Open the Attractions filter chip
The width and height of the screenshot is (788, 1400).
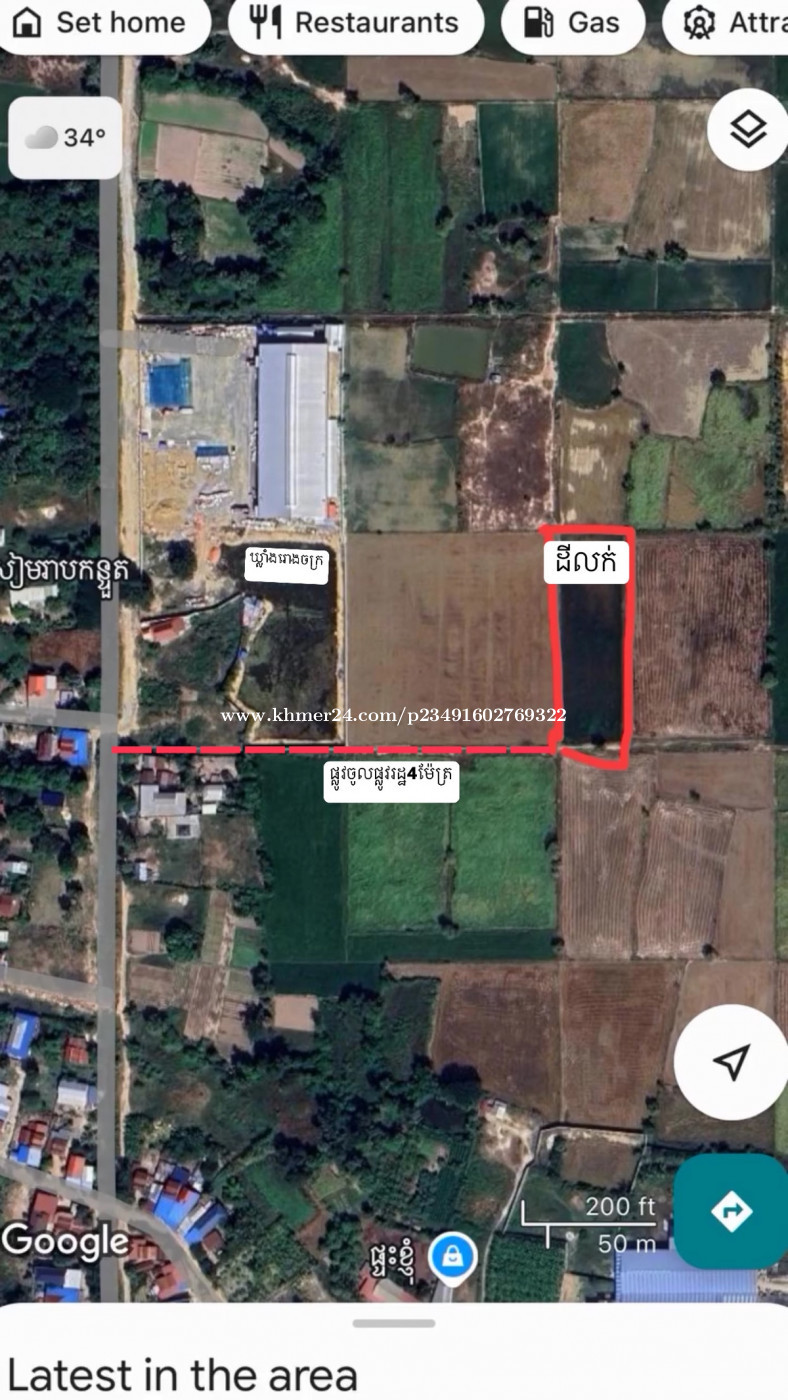pos(726,23)
